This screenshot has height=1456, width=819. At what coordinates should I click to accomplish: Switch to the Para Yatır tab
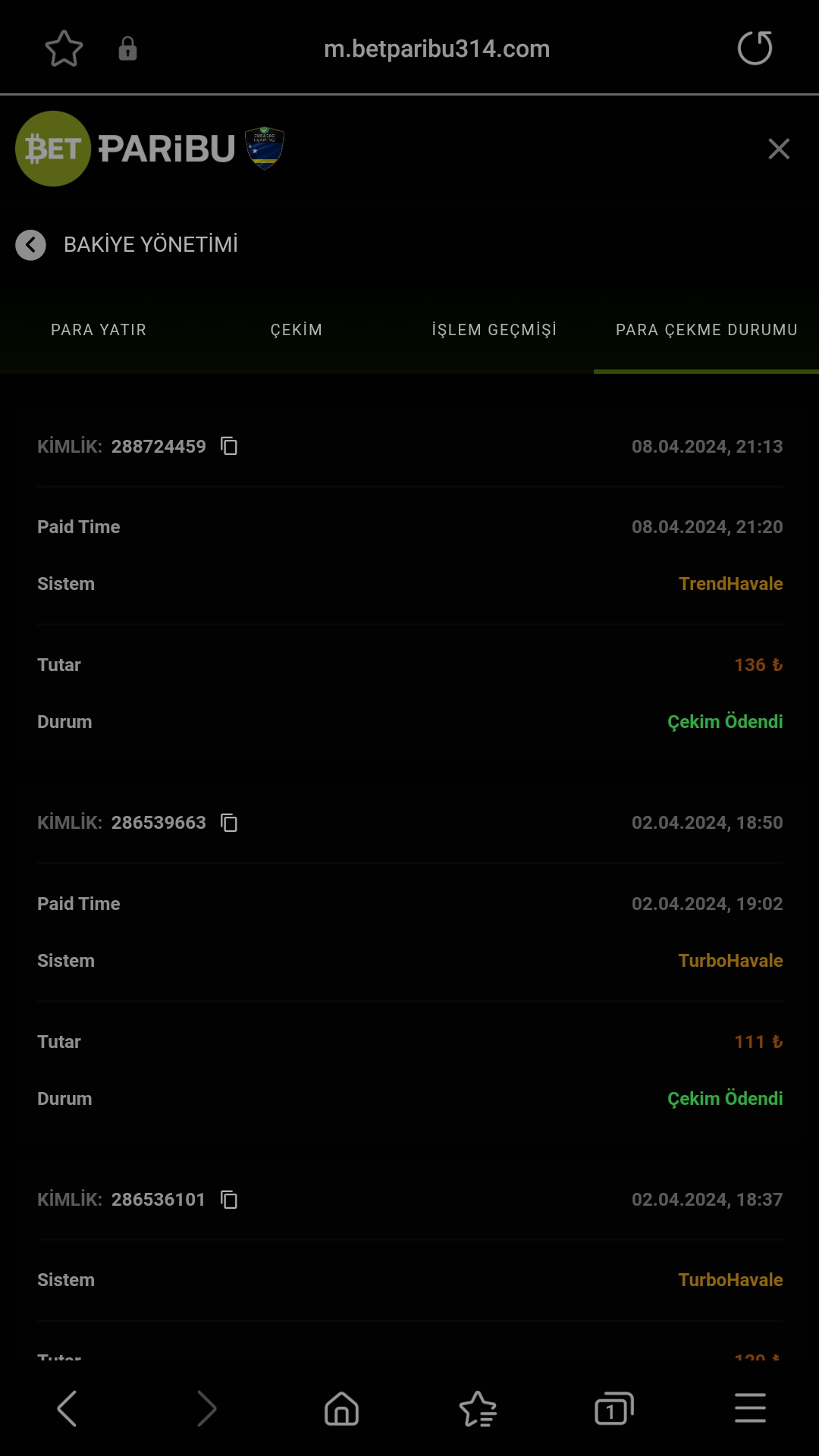(x=99, y=330)
